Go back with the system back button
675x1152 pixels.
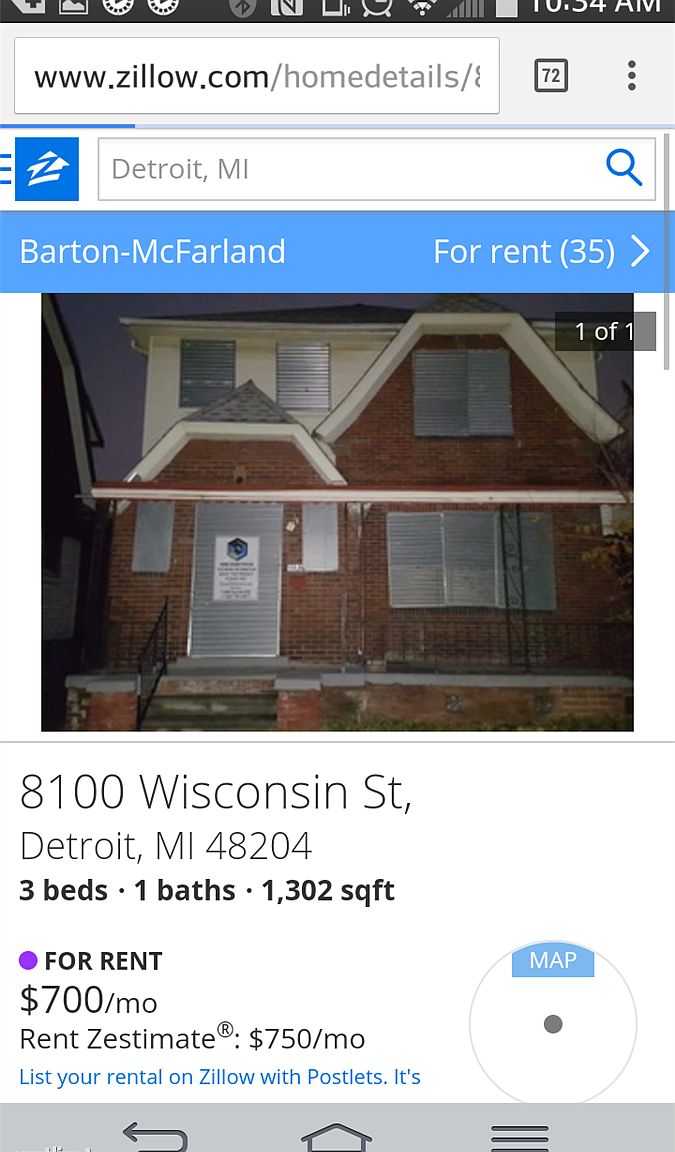pos(155,1136)
